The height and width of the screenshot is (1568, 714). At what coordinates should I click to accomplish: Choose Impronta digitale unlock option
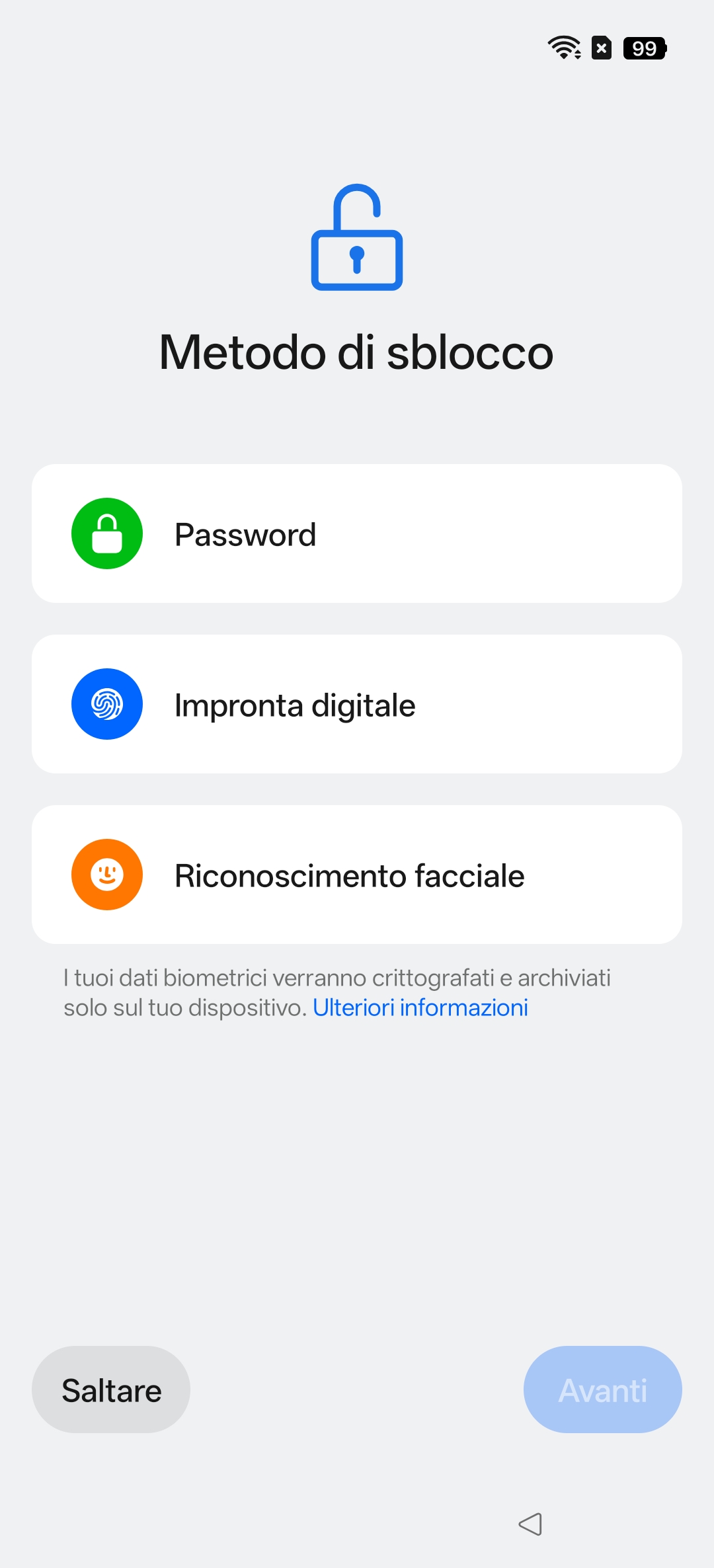(357, 704)
